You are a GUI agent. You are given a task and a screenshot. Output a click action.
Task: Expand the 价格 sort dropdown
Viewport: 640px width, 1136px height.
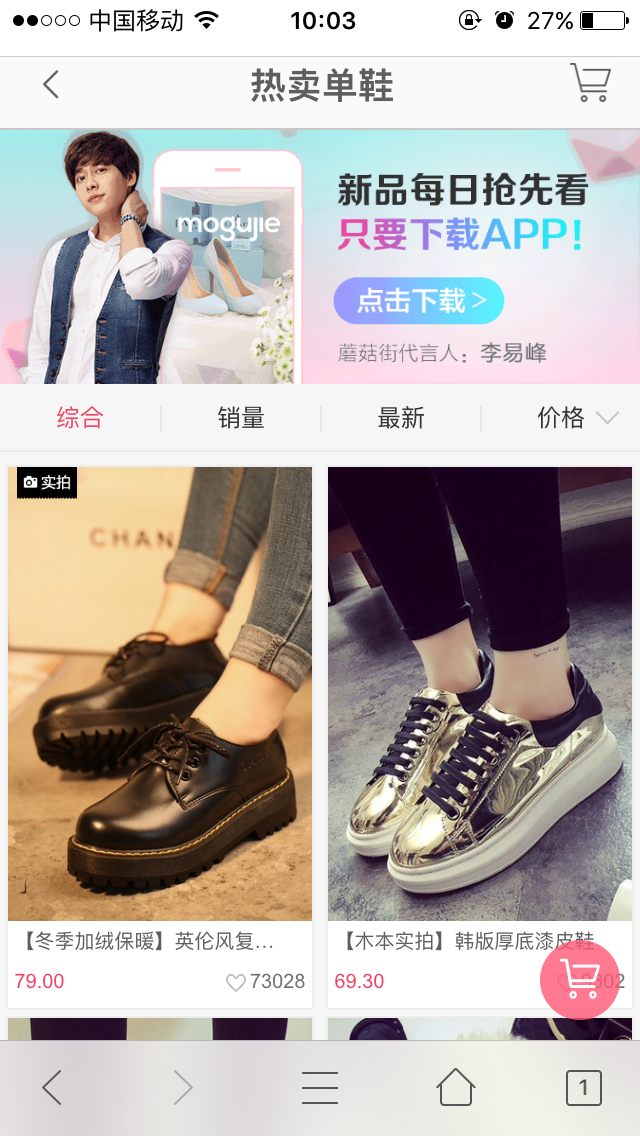578,418
